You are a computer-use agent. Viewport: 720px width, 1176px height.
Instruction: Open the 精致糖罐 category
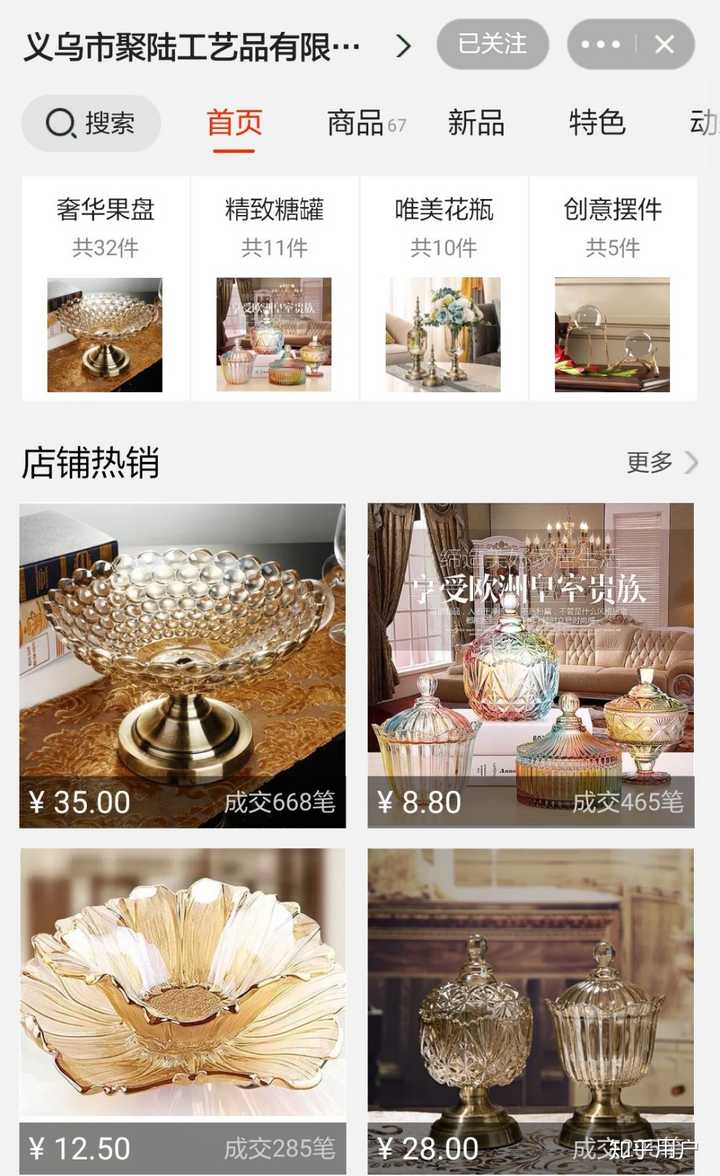[x=274, y=288]
